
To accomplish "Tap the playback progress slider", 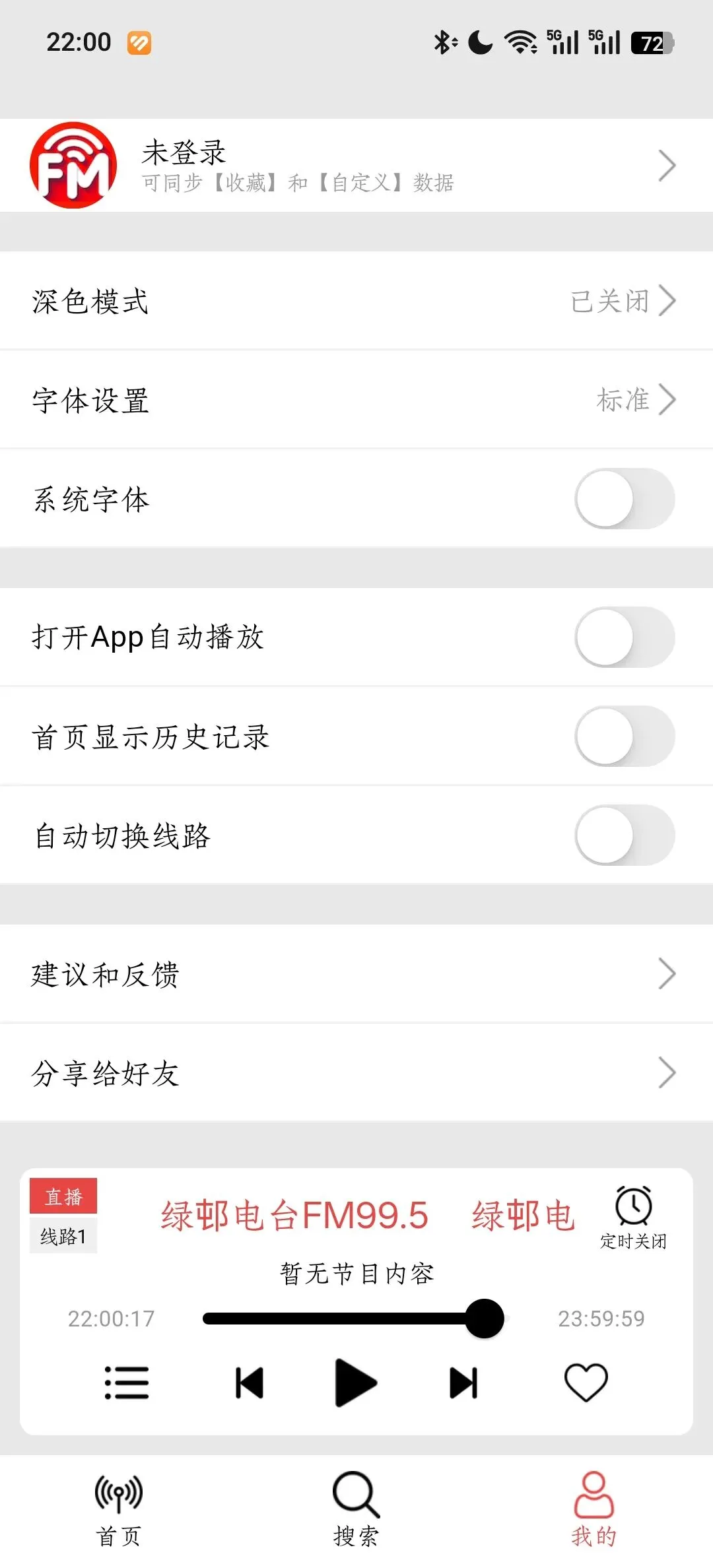I will (x=353, y=1319).
